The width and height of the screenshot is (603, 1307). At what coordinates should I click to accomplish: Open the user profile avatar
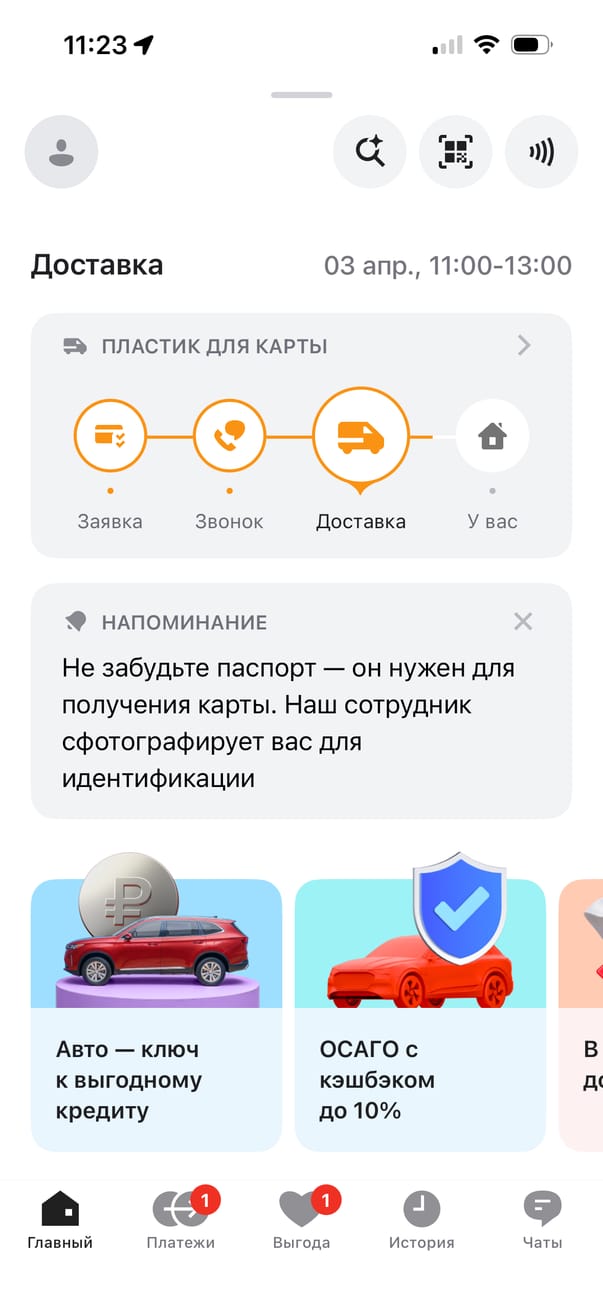click(x=61, y=152)
